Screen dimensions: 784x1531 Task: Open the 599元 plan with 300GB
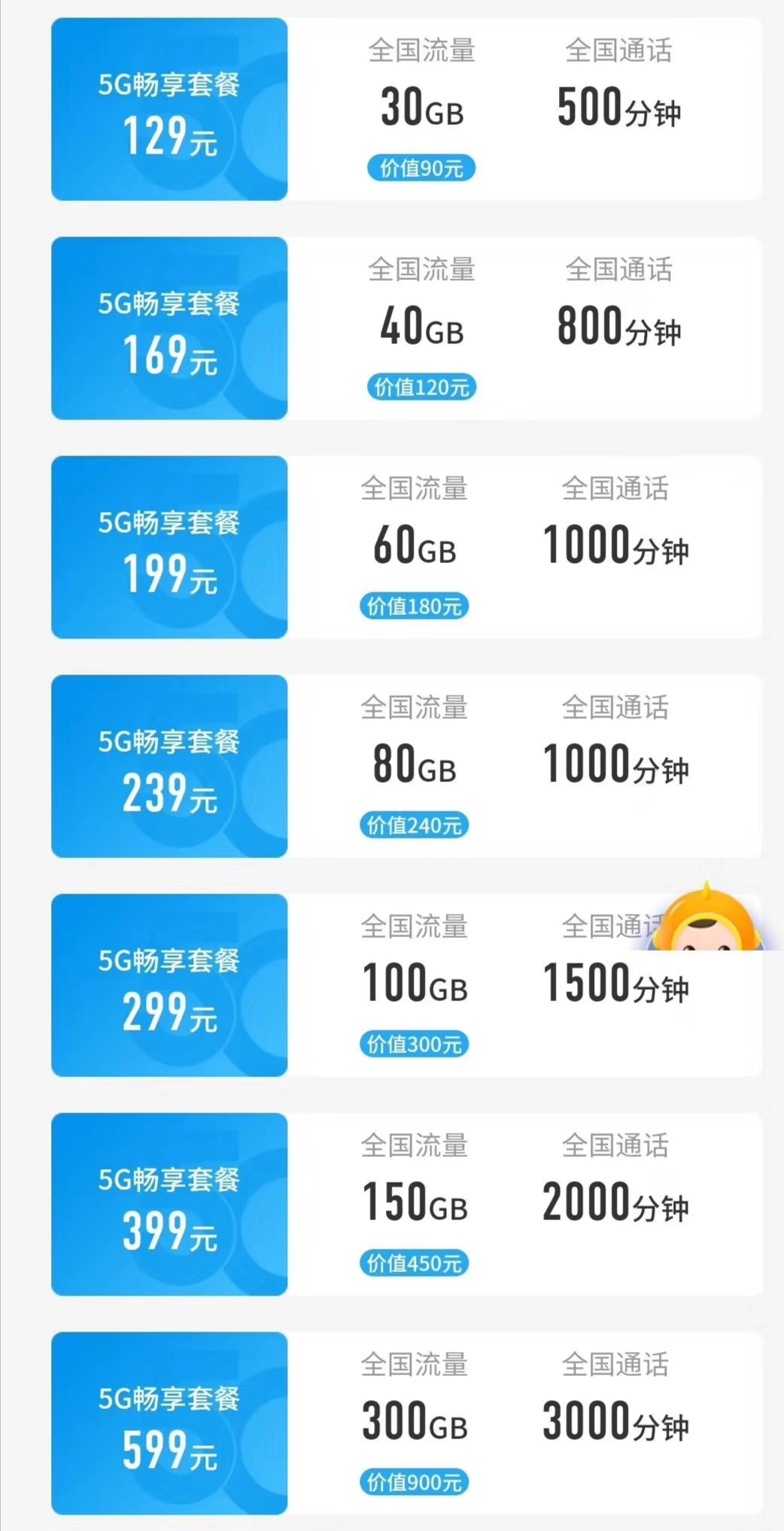click(x=169, y=1424)
